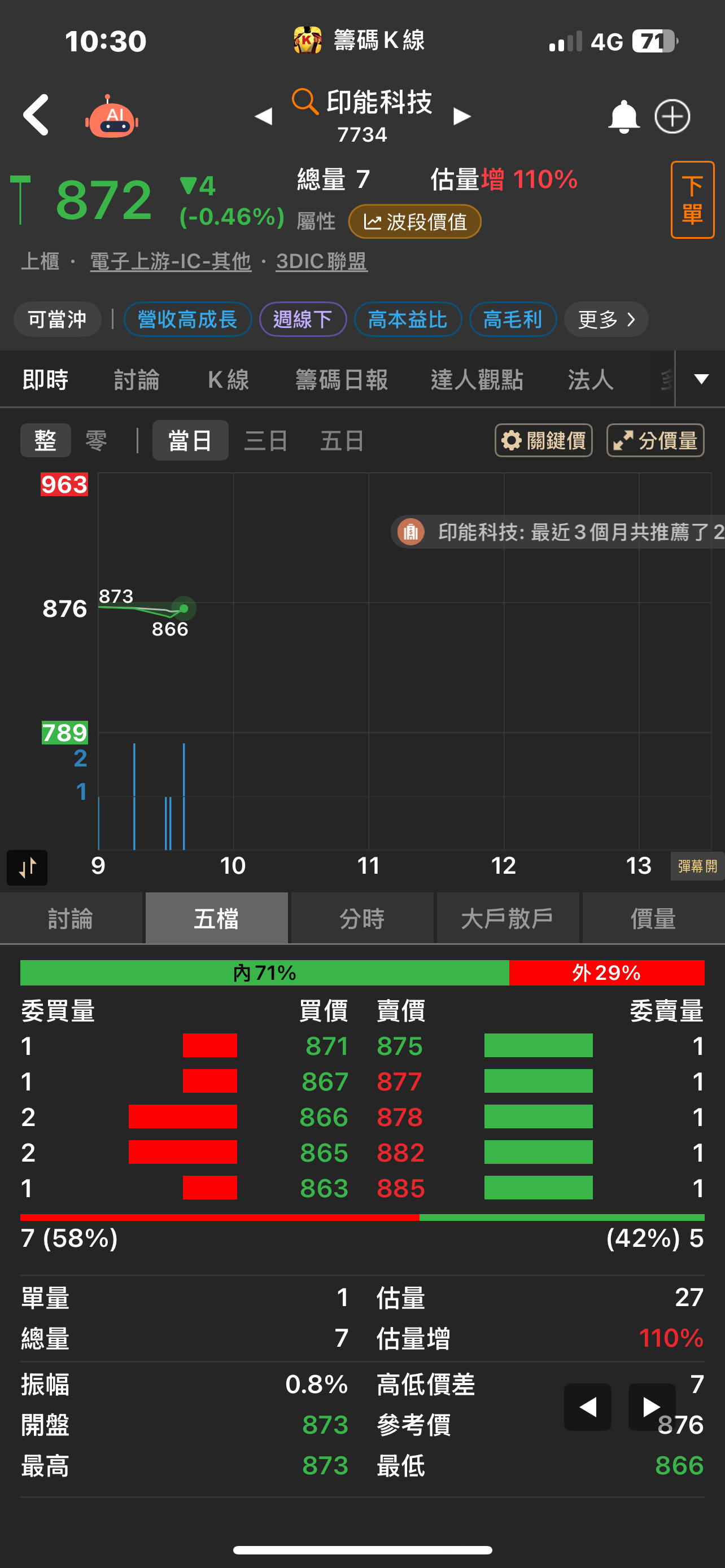Click the 波段價值 attribute badge
Screen dimensions: 725x1568
(414, 222)
